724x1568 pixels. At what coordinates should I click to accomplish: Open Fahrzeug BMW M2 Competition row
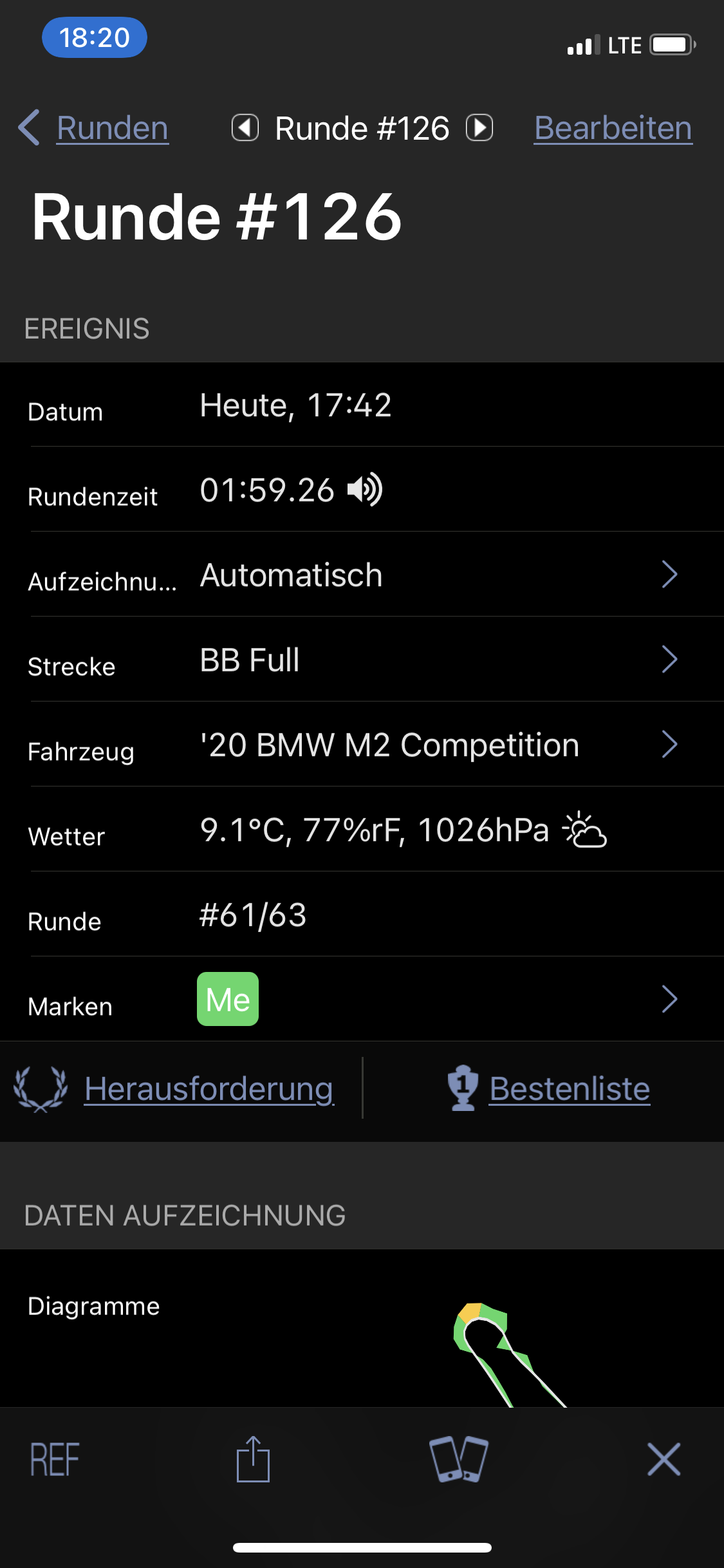[x=362, y=744]
